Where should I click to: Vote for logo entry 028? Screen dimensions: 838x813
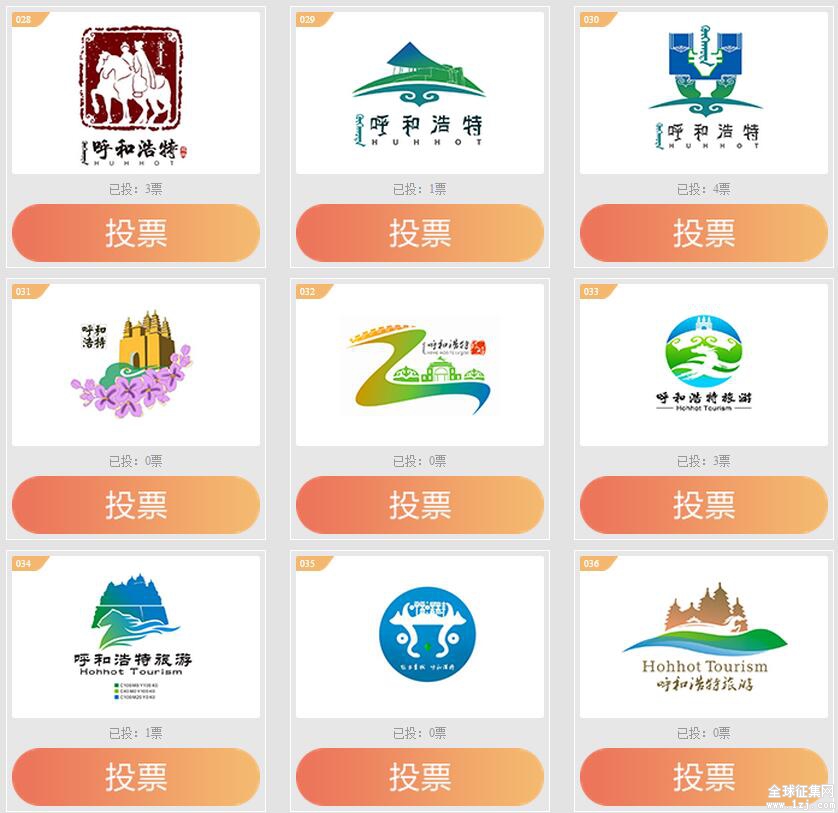pos(136,233)
